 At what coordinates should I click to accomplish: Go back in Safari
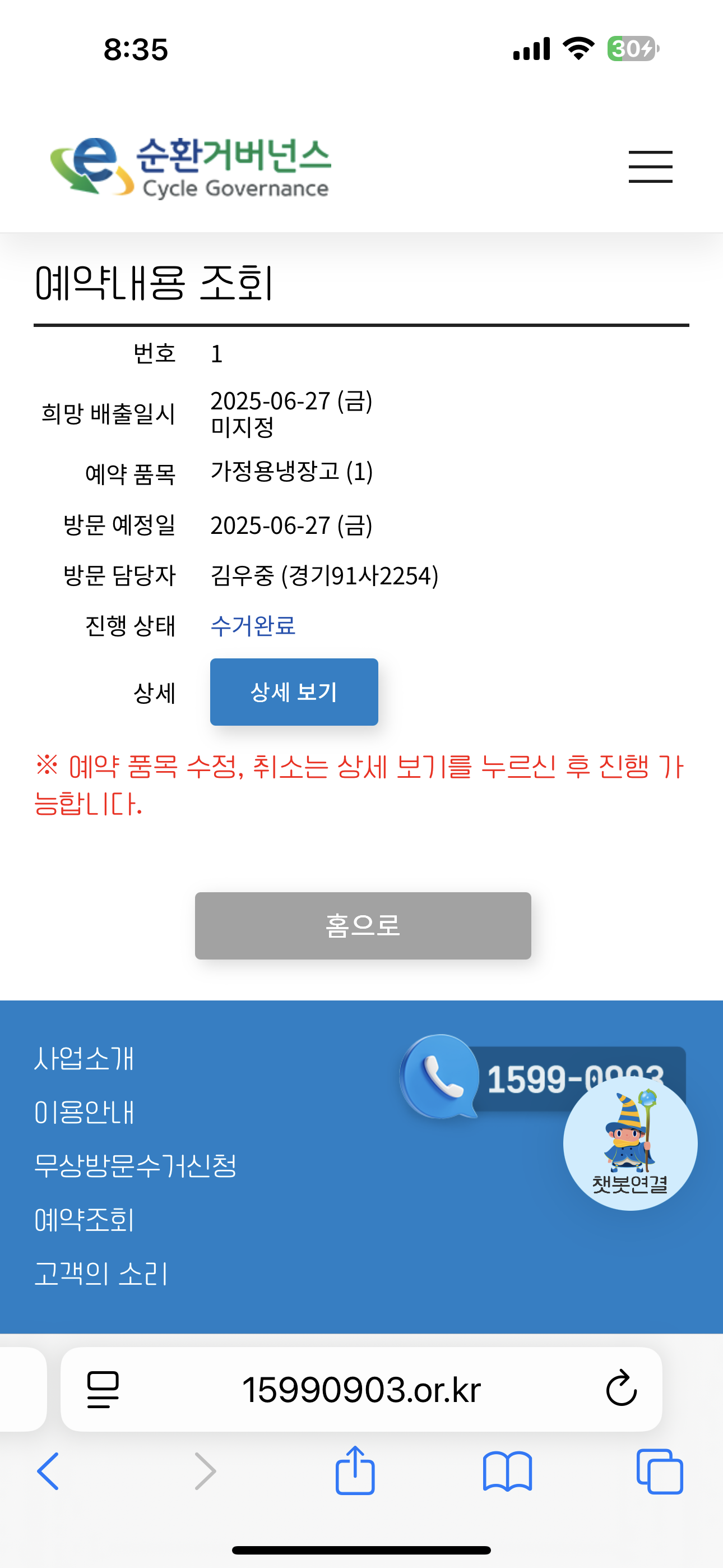click(48, 1470)
